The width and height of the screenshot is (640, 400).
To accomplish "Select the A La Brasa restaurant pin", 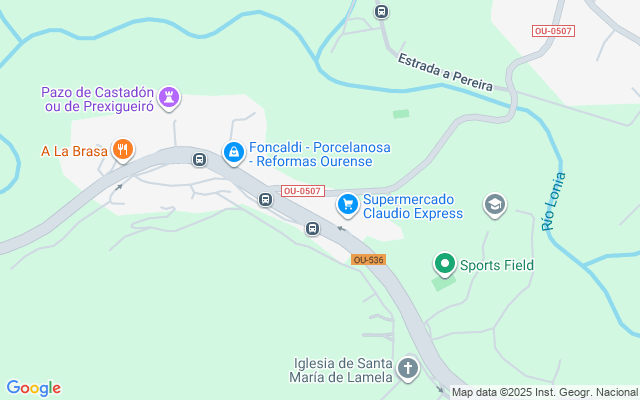I will pos(123,151).
